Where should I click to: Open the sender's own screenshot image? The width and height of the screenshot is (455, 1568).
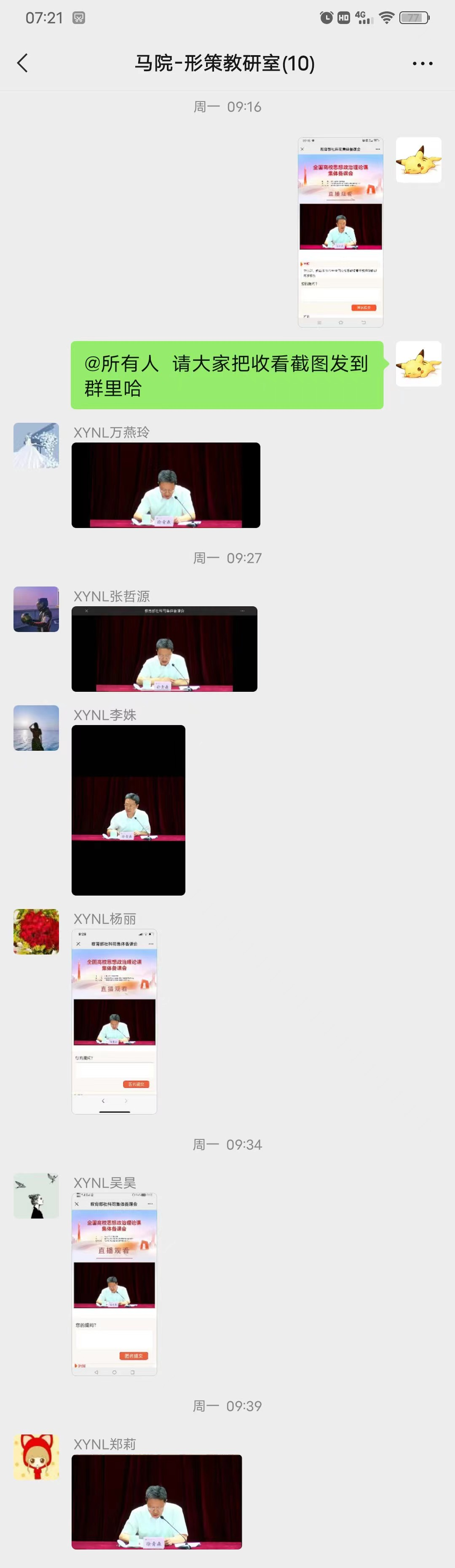pyautogui.click(x=340, y=232)
